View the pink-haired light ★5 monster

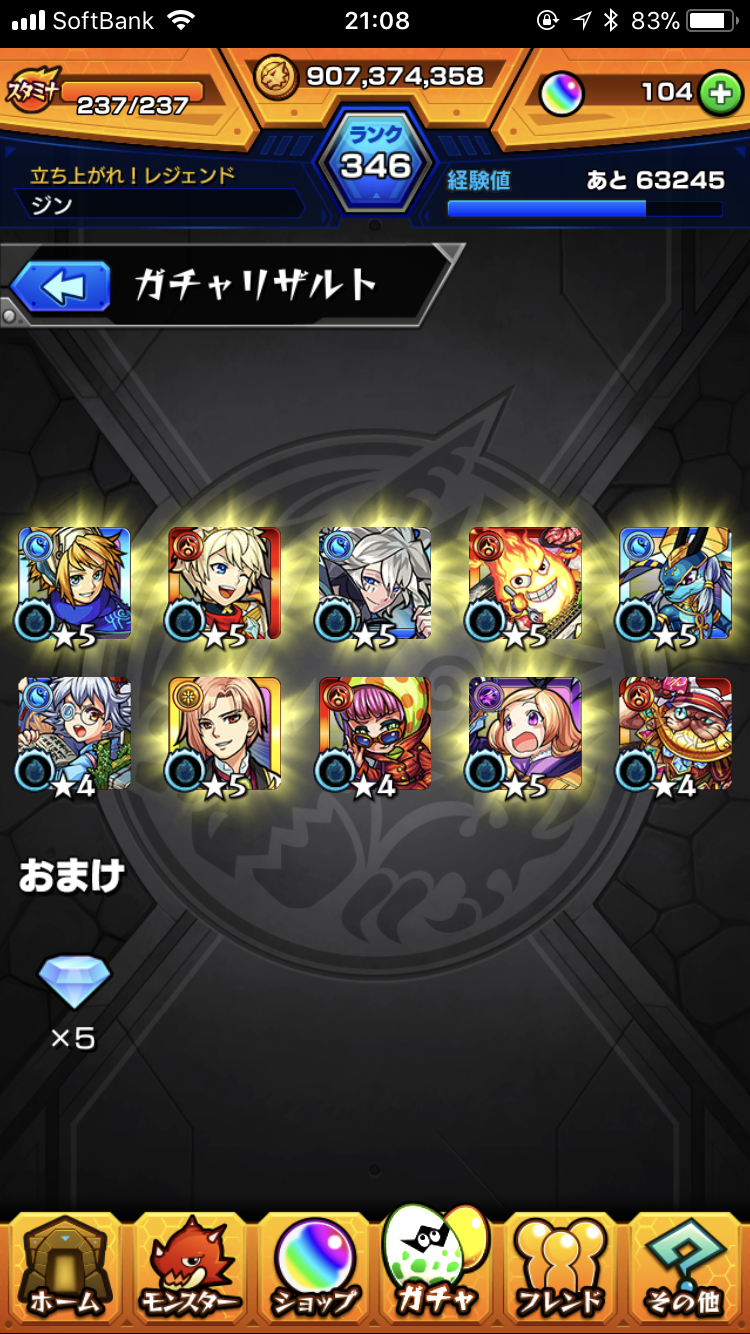pyautogui.click(x=225, y=734)
